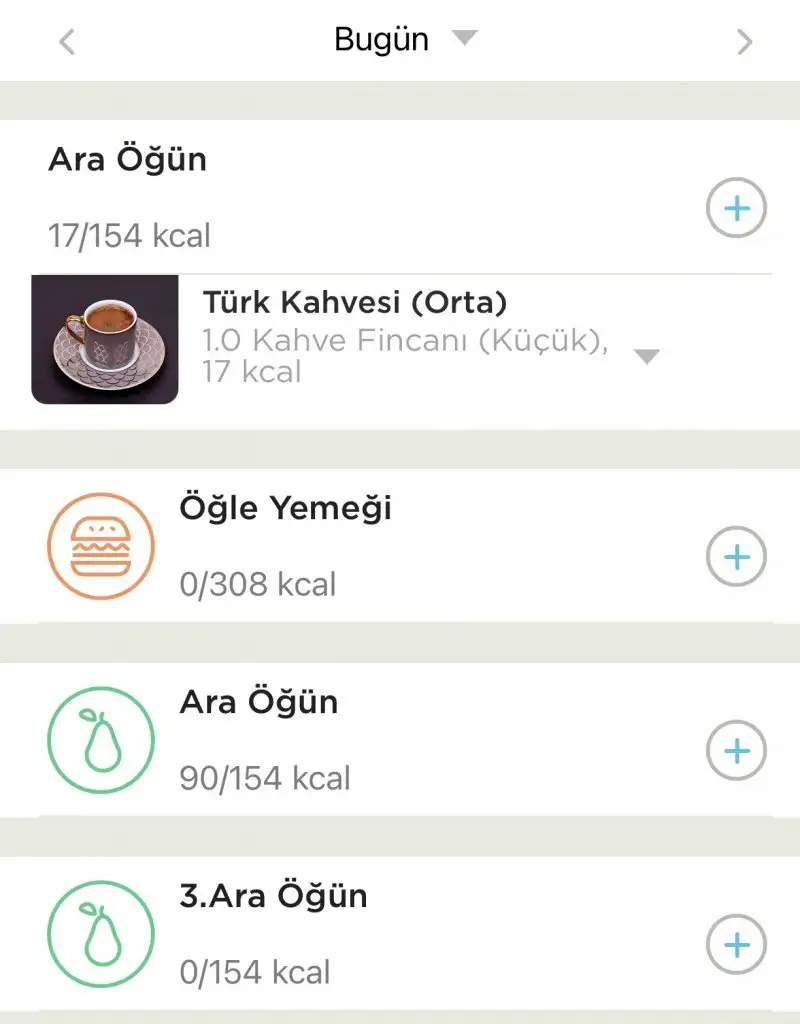Go to the next day

744,42
